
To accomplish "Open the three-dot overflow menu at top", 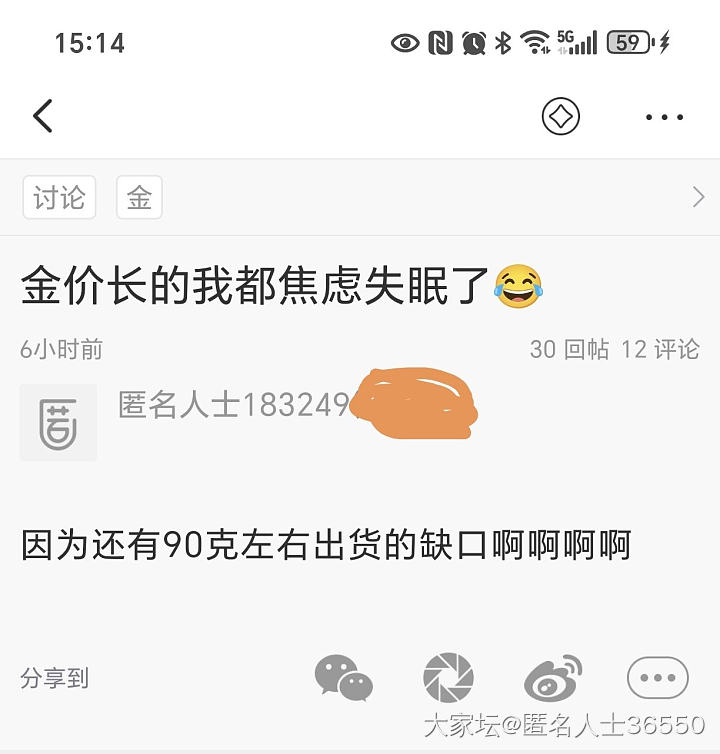I will coord(664,117).
